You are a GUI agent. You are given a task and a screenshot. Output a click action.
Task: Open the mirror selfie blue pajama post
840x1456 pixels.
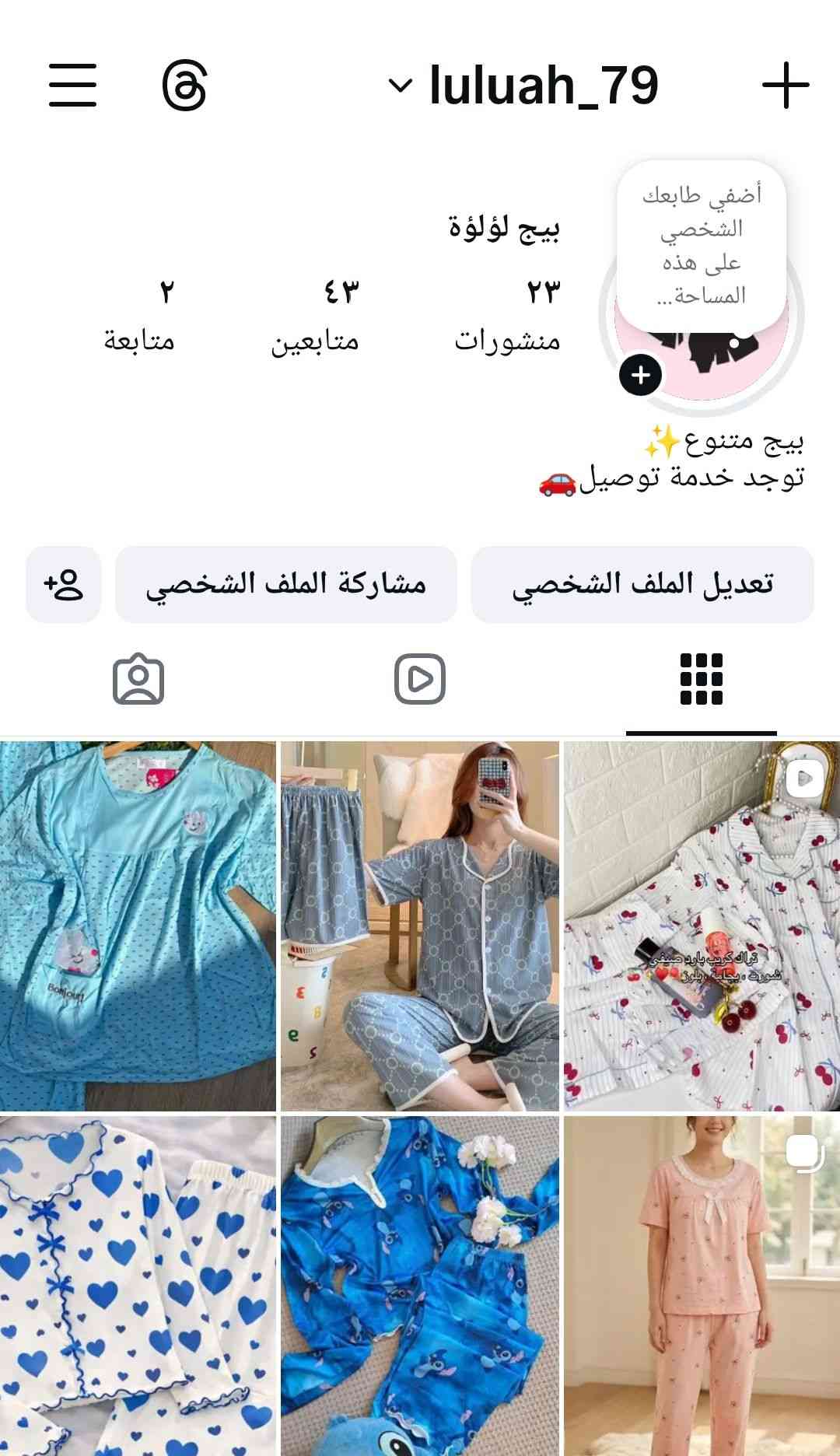click(x=419, y=926)
